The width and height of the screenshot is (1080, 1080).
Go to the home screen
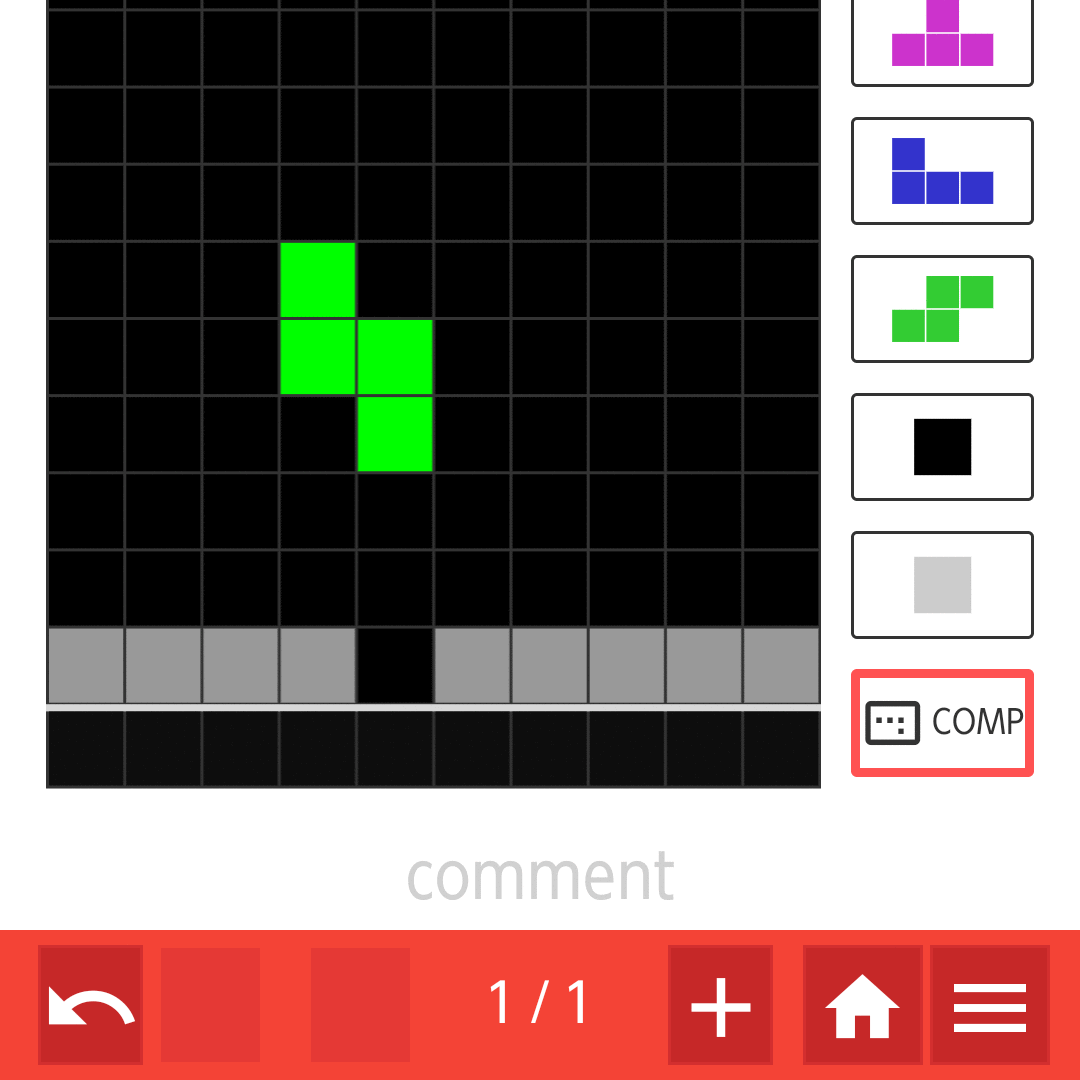coord(862,1004)
